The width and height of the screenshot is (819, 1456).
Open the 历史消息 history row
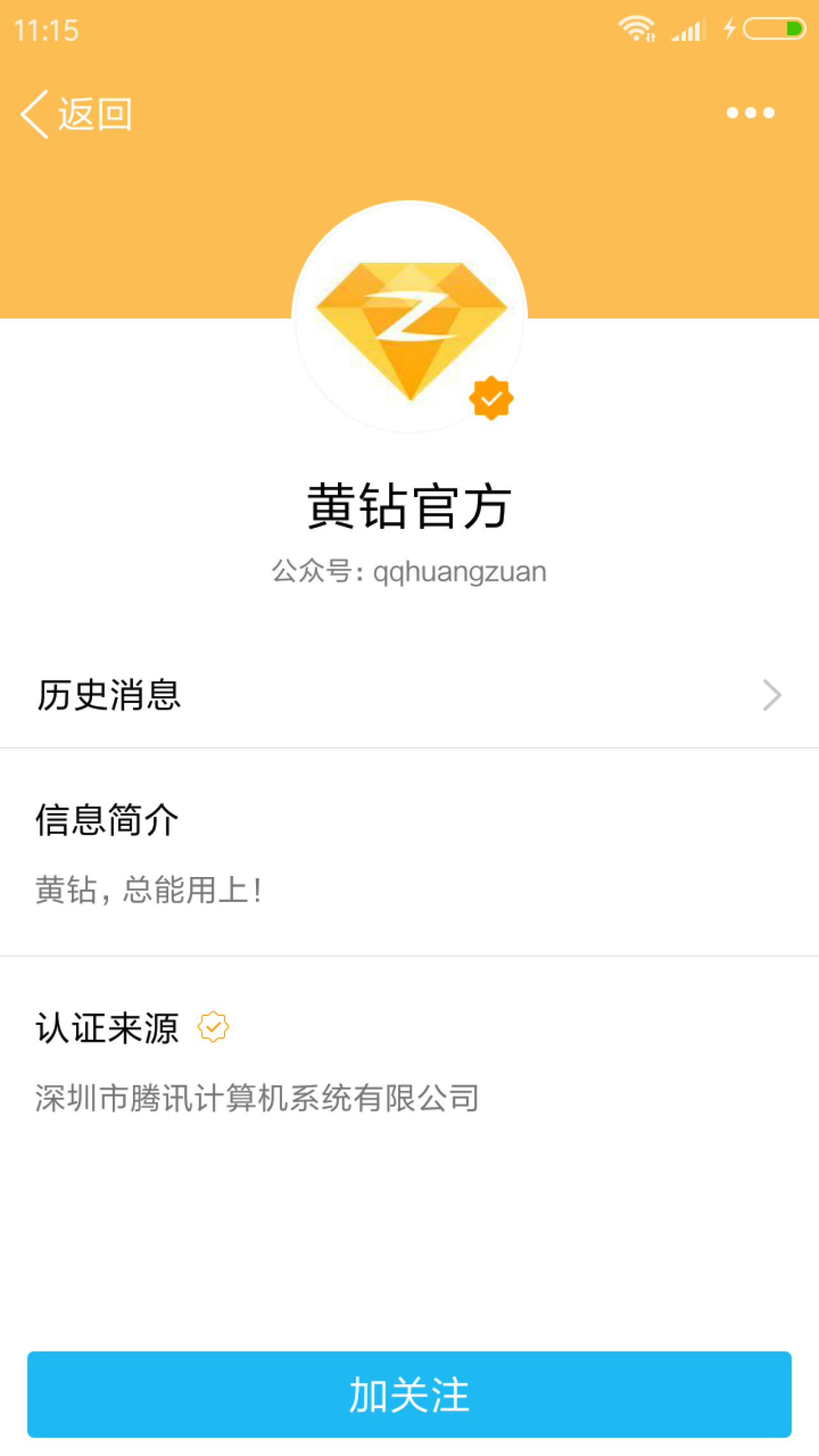(409, 695)
